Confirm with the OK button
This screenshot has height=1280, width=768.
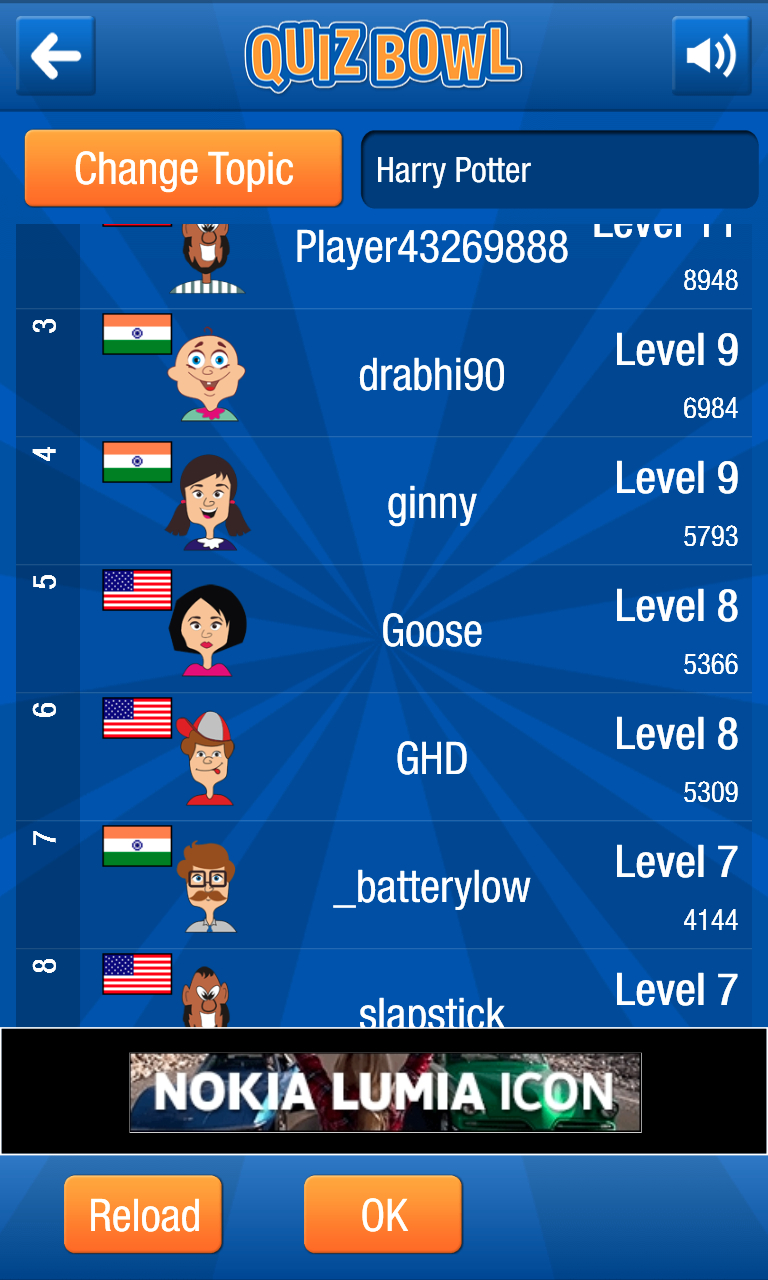383,1214
